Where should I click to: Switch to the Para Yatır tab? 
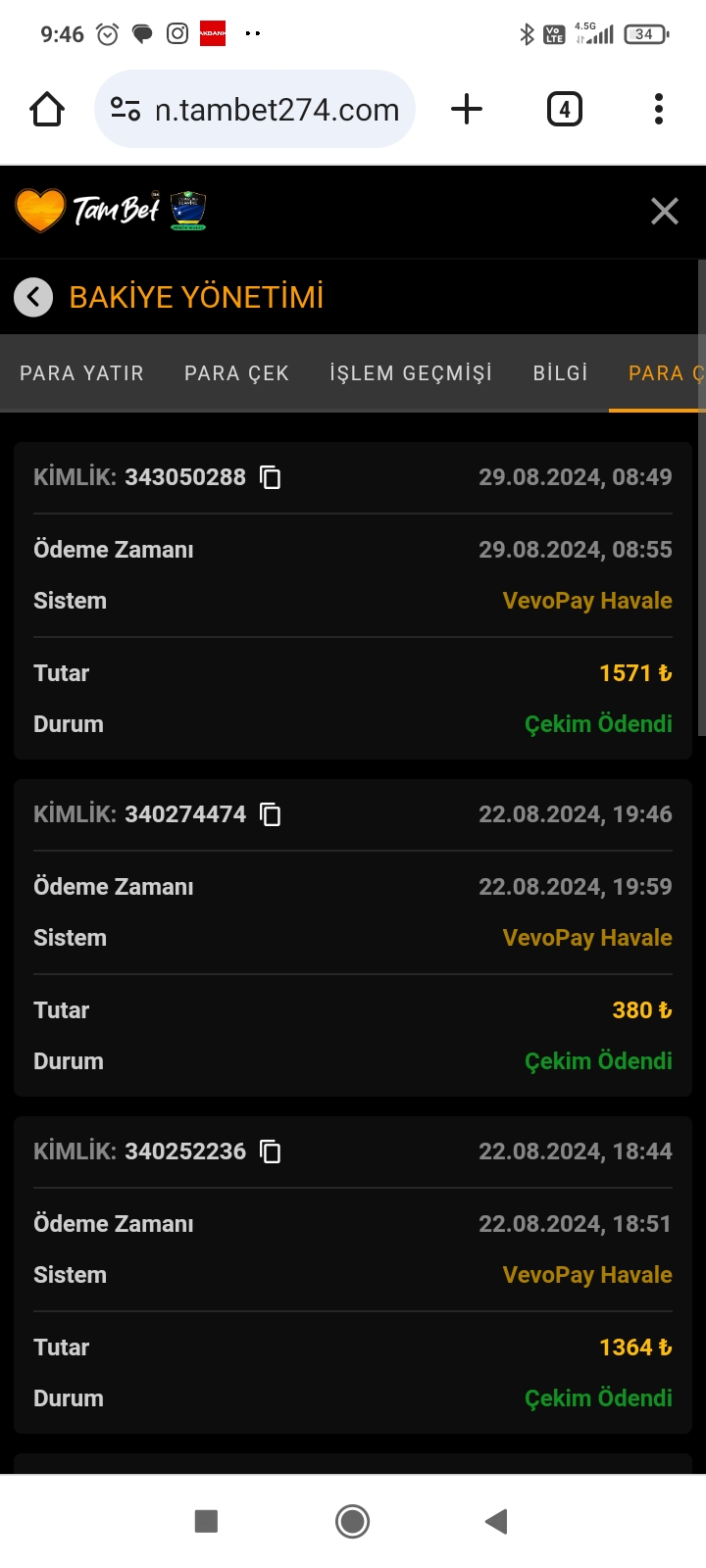[x=81, y=373]
